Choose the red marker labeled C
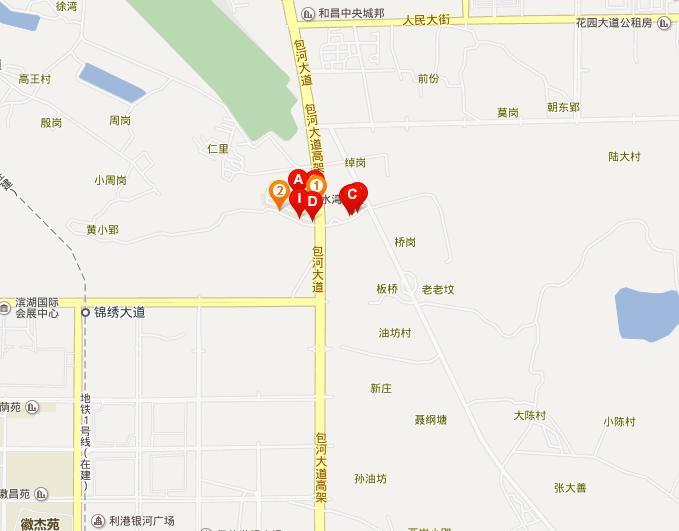The height and width of the screenshot is (531, 679). tap(352, 194)
